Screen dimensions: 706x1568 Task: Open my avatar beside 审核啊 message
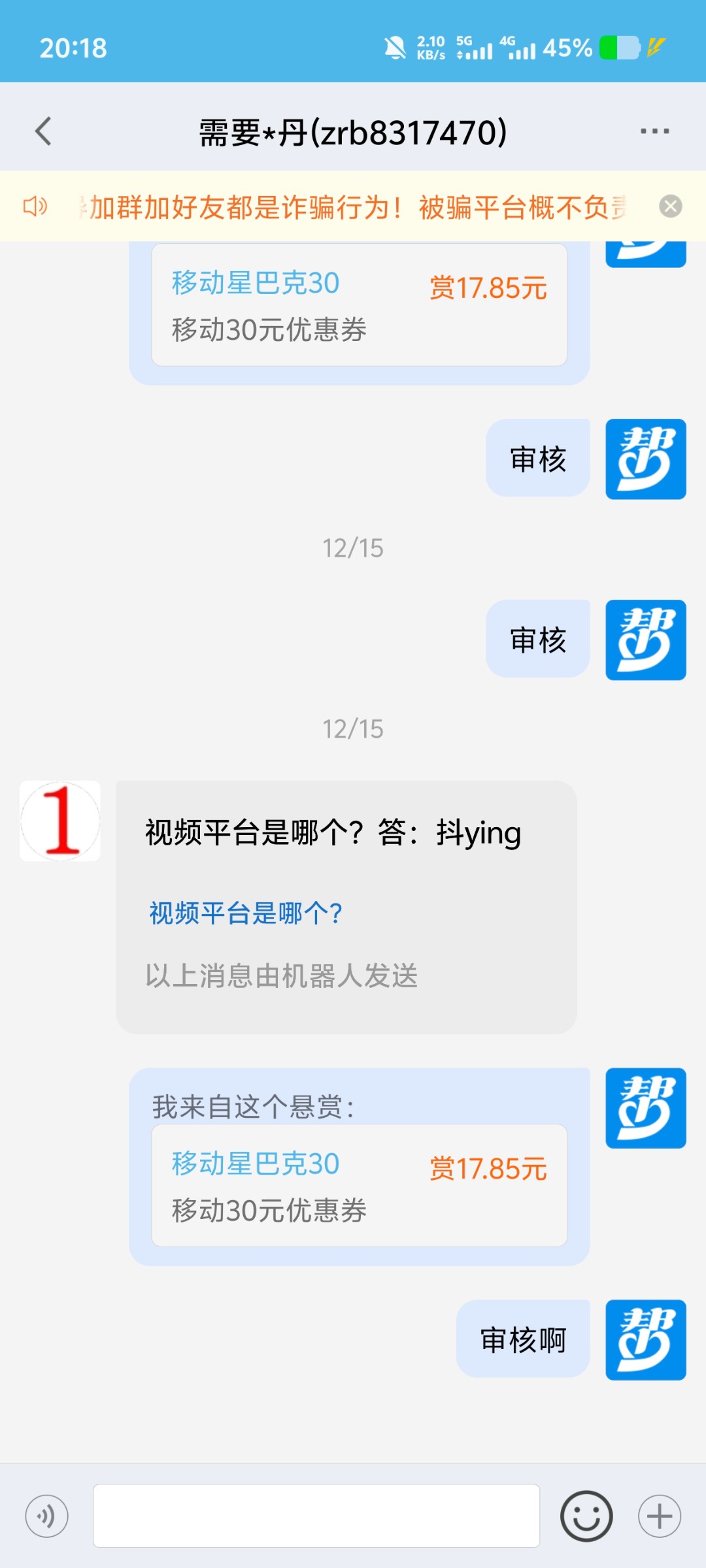[x=645, y=1340]
